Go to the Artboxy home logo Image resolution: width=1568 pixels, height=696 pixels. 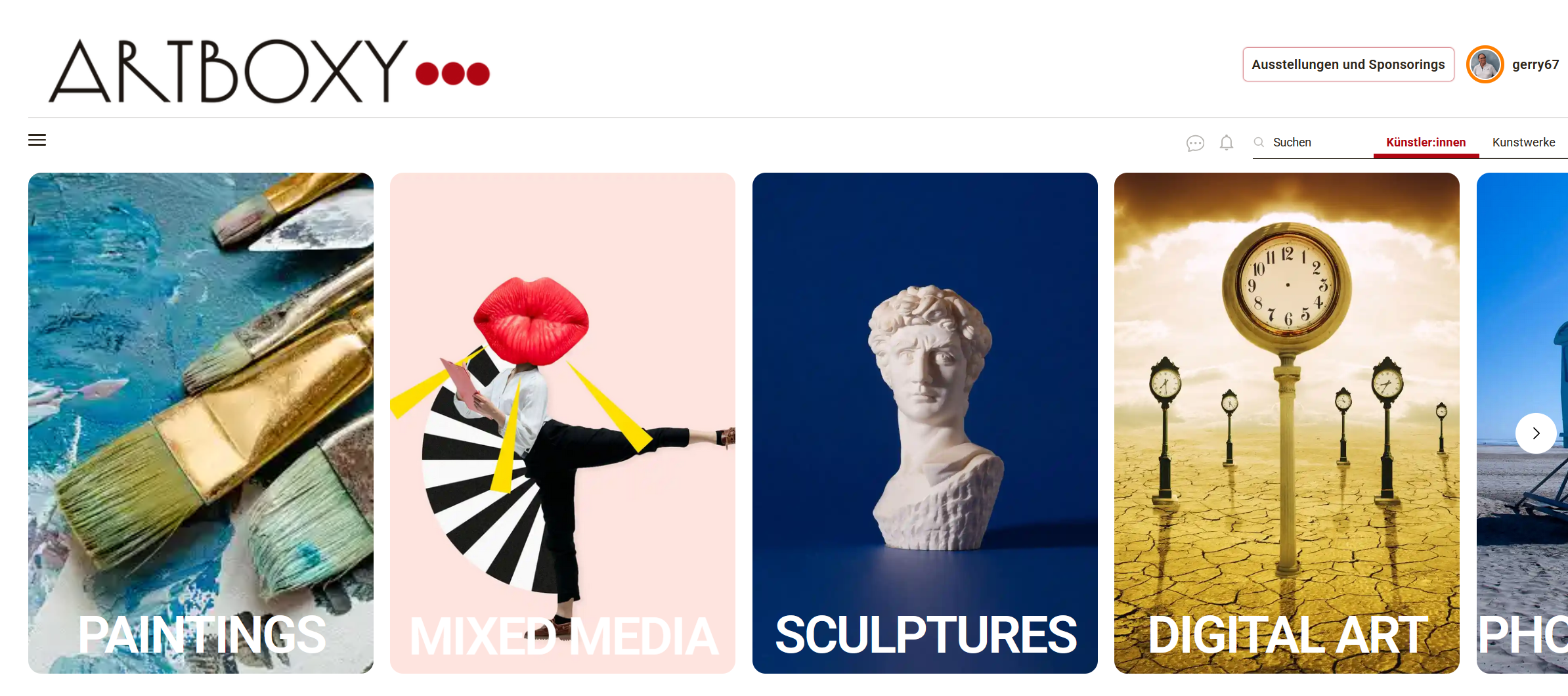tap(269, 71)
